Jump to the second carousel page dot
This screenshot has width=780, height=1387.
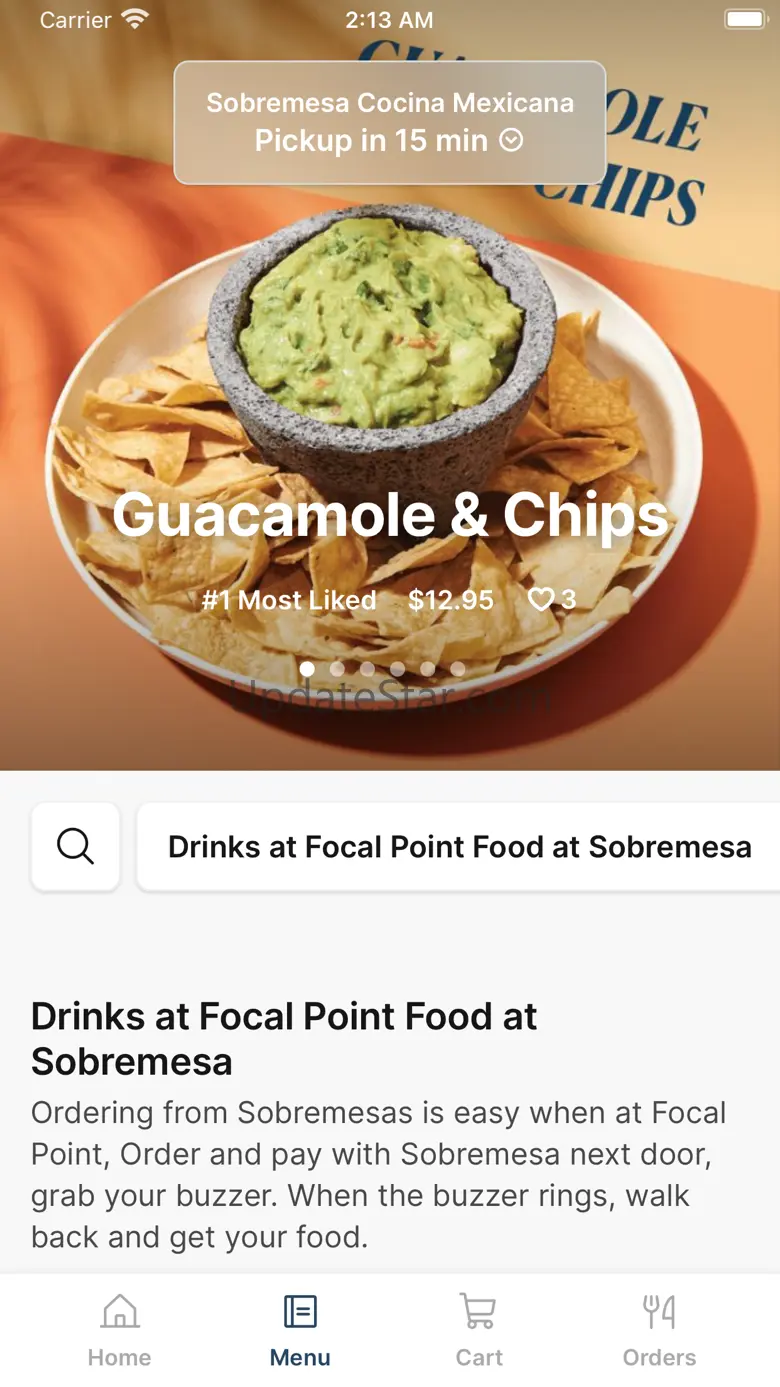337,668
